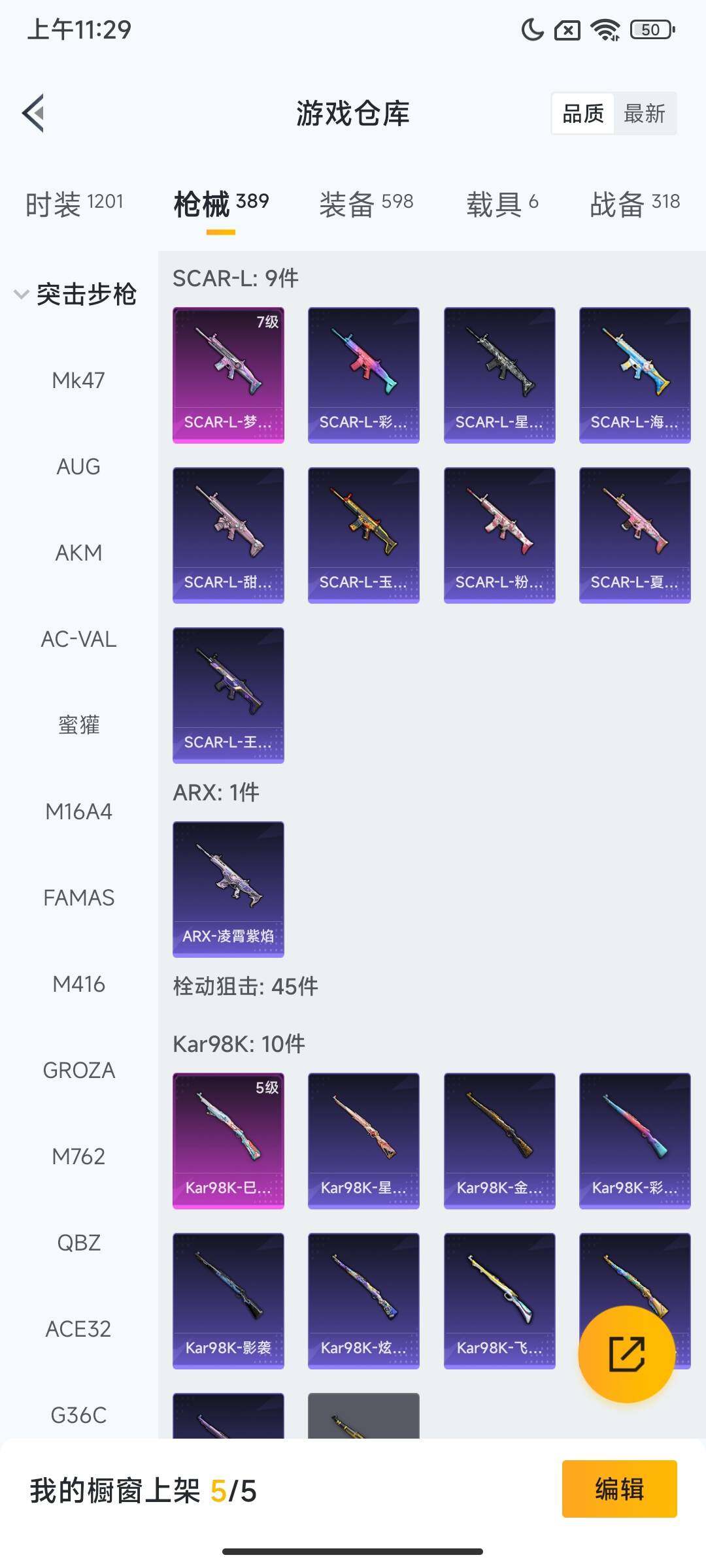
Task: Select FAMAS in the sidebar
Action: (78, 898)
